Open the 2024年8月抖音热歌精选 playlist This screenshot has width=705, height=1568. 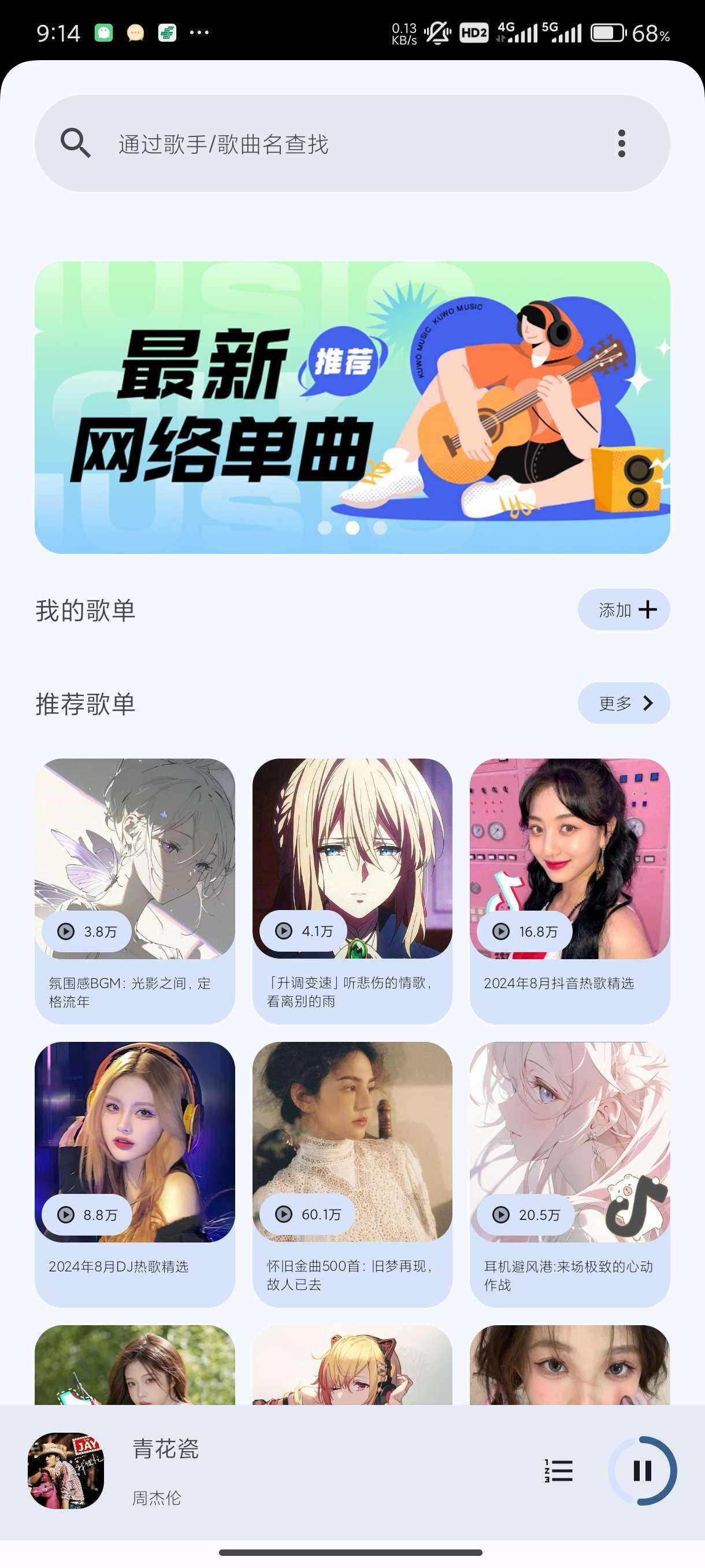coord(569,890)
